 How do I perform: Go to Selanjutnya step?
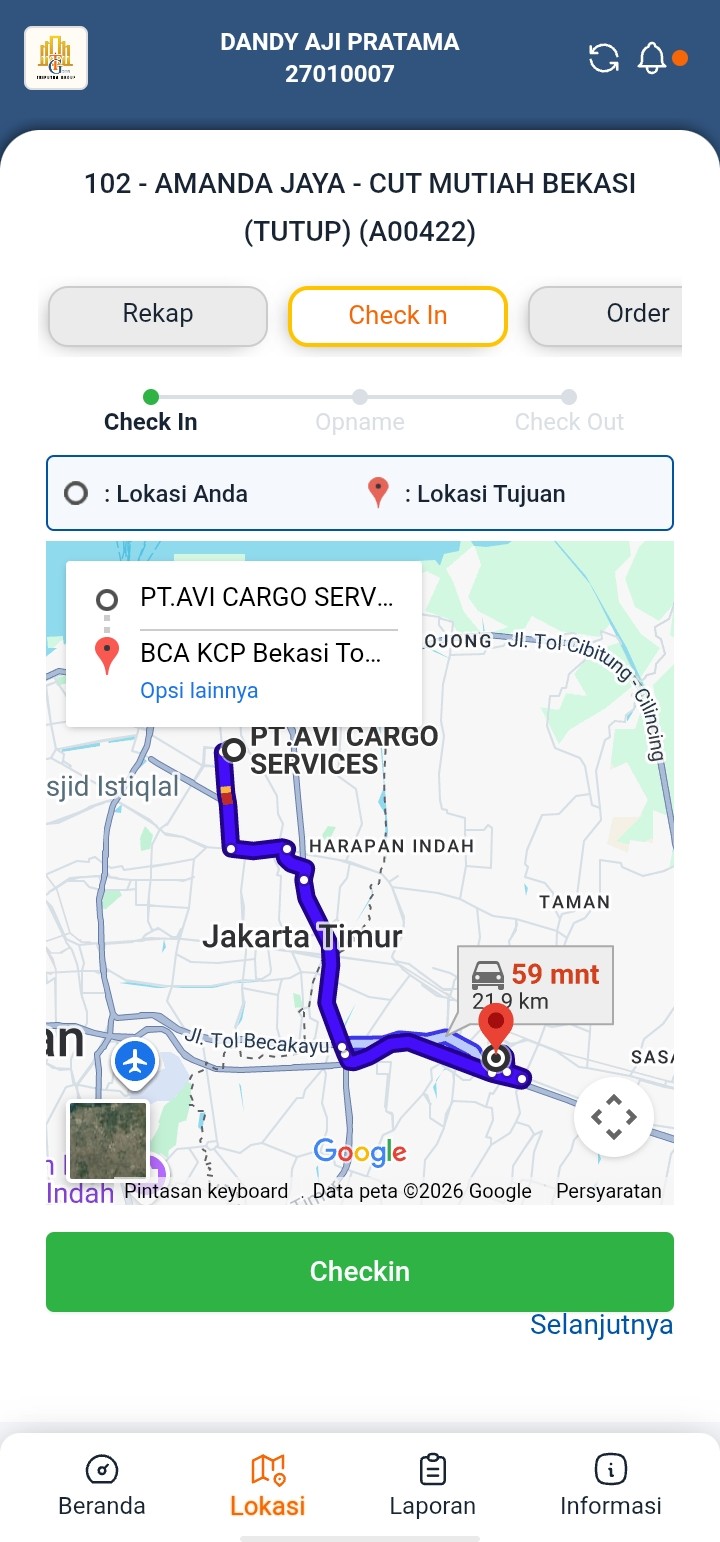click(x=601, y=1325)
